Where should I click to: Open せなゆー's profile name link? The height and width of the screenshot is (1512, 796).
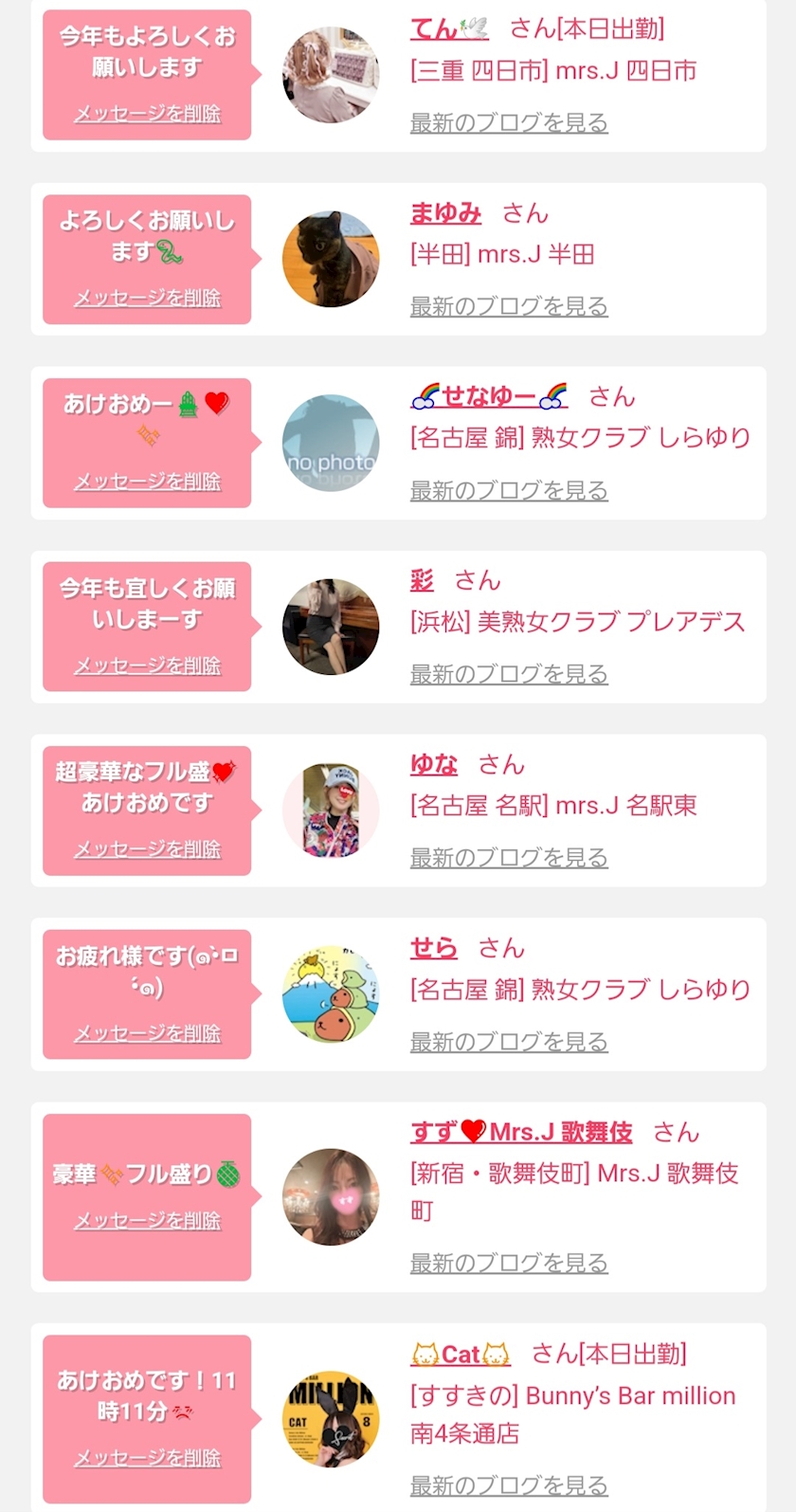pos(489,396)
